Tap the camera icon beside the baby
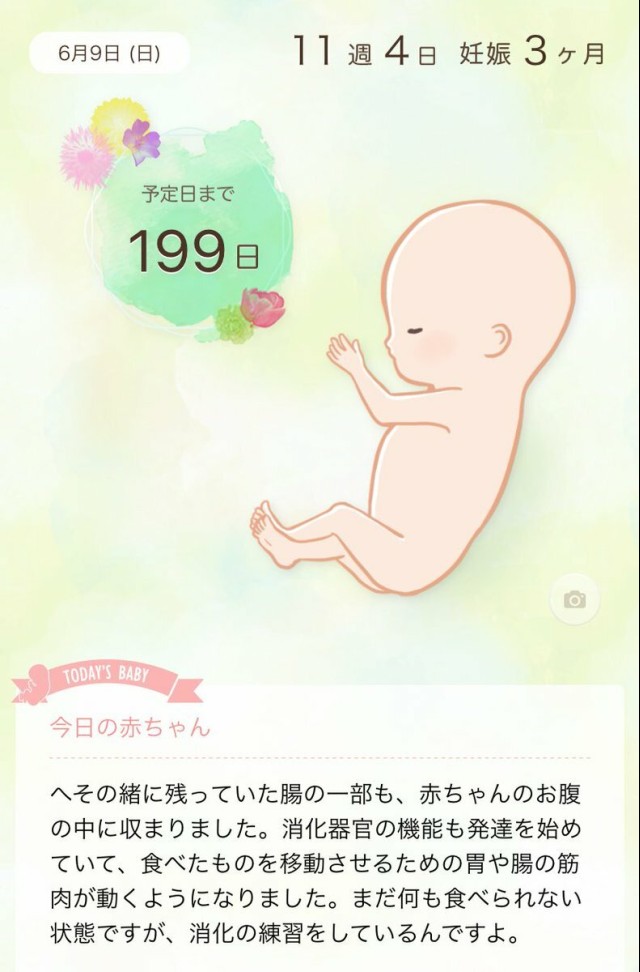The width and height of the screenshot is (640, 972). tap(574, 599)
